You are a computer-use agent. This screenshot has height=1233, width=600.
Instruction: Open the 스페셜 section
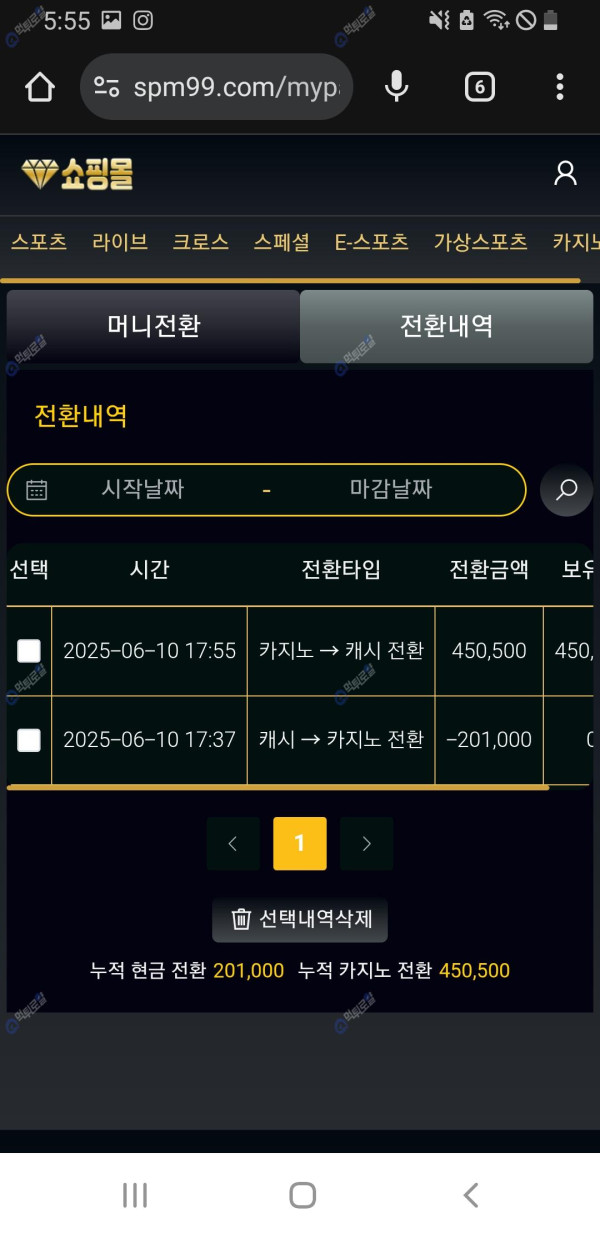pos(281,242)
